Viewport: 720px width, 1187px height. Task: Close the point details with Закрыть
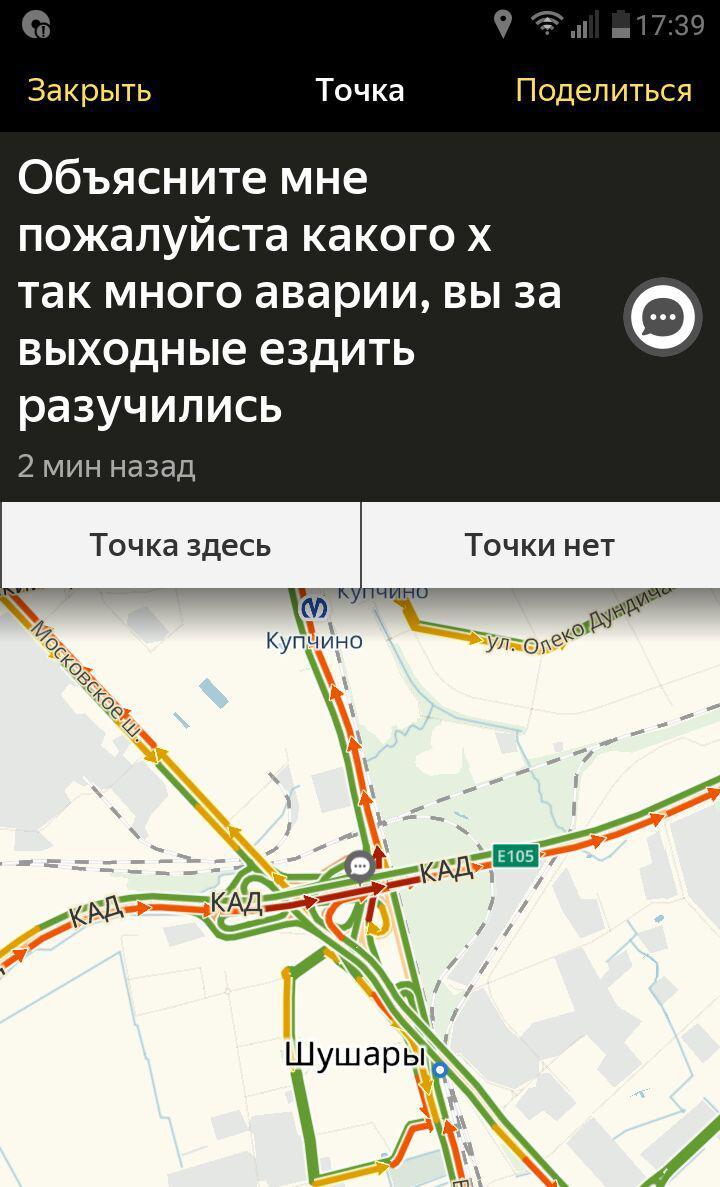(89, 91)
